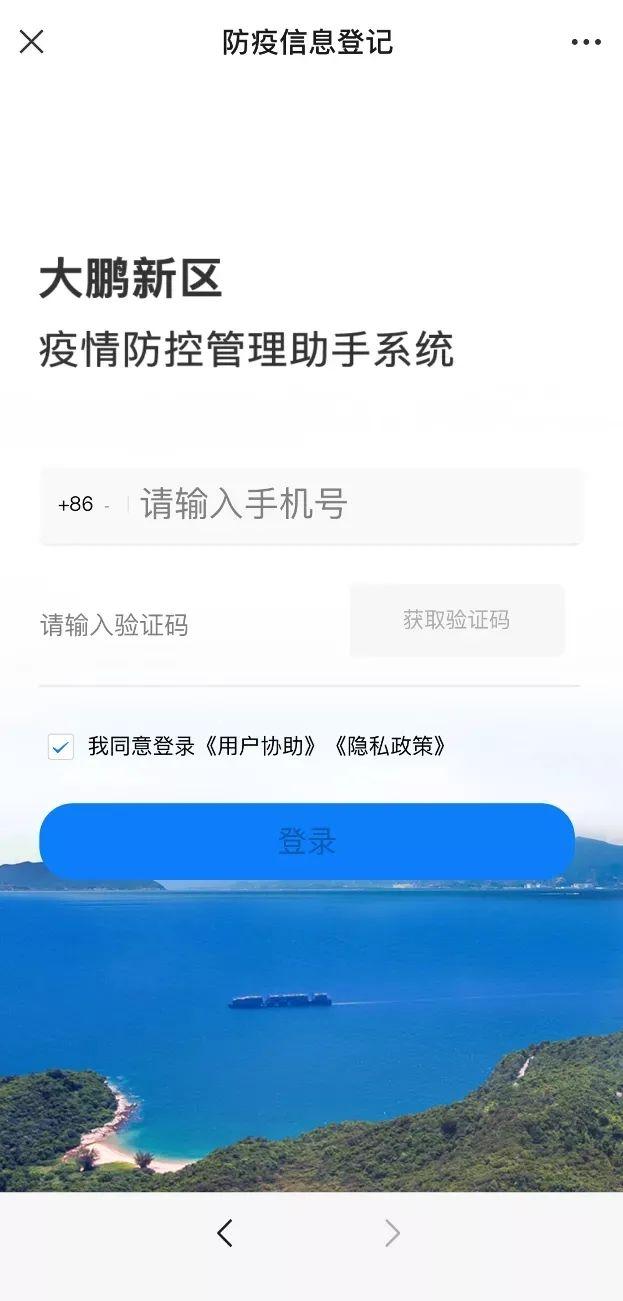Uncheck the 我同意登录 agreement checkbox

61,746
